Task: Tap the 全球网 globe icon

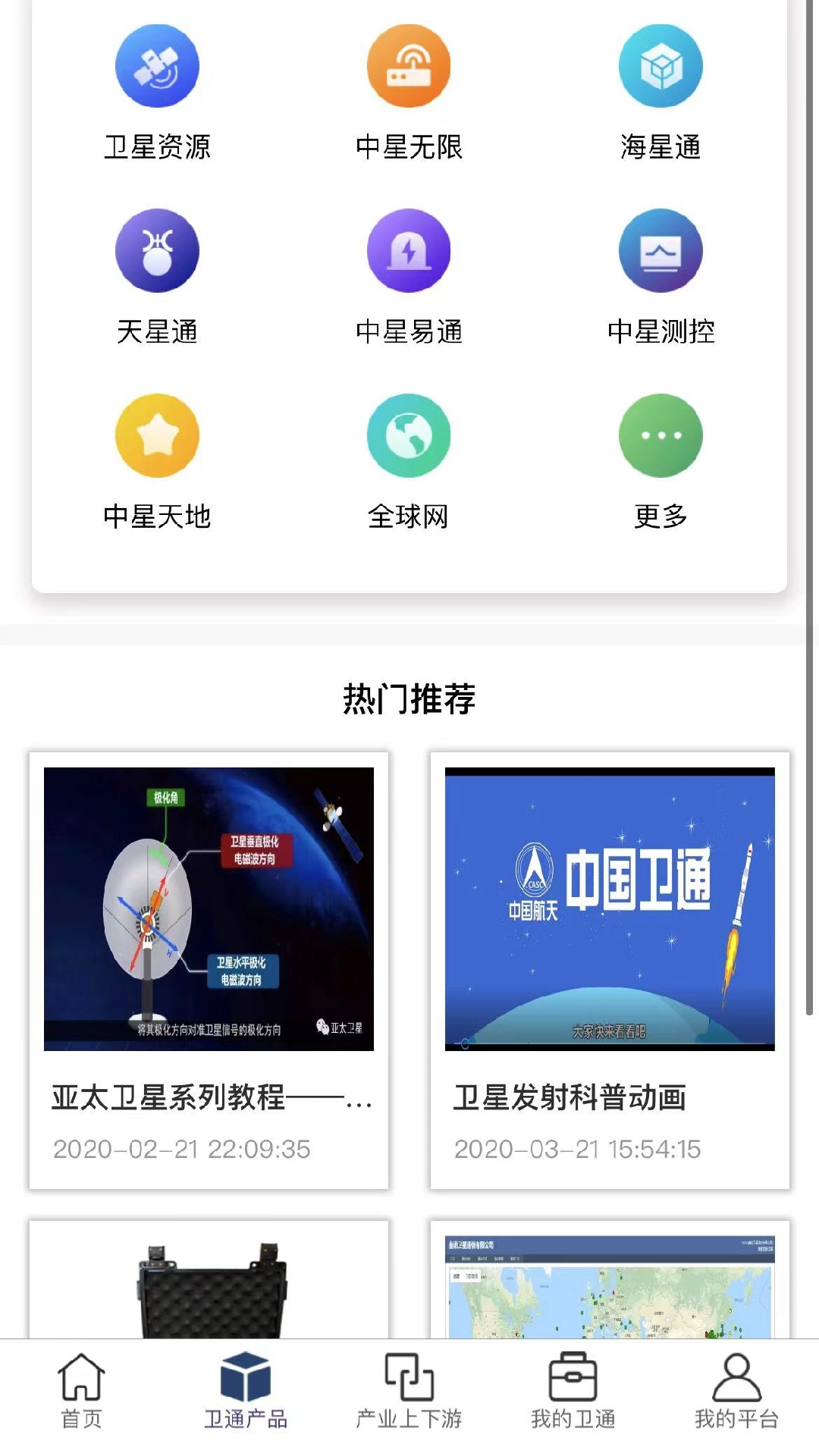Action: pos(409,435)
